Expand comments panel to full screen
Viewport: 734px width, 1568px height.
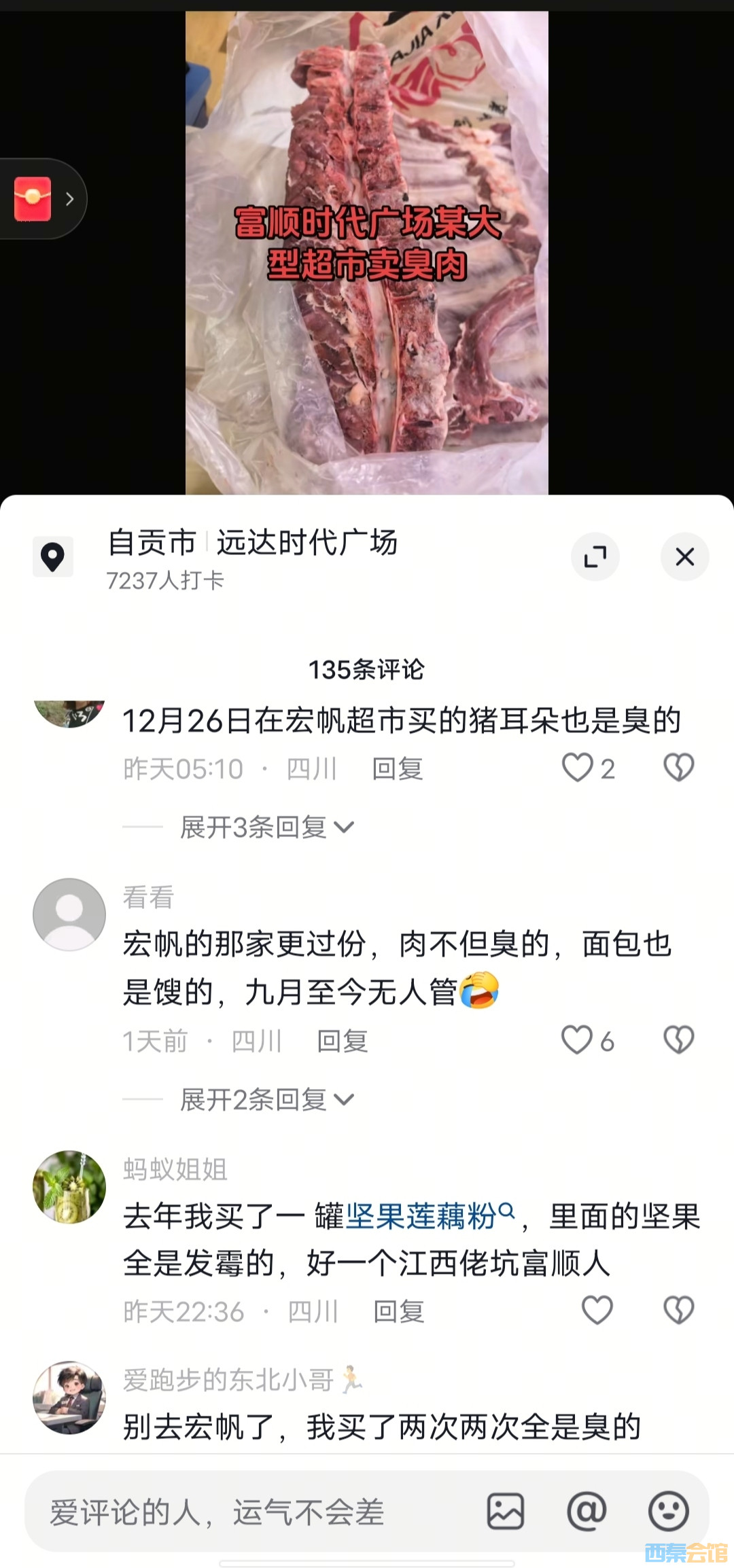(595, 557)
